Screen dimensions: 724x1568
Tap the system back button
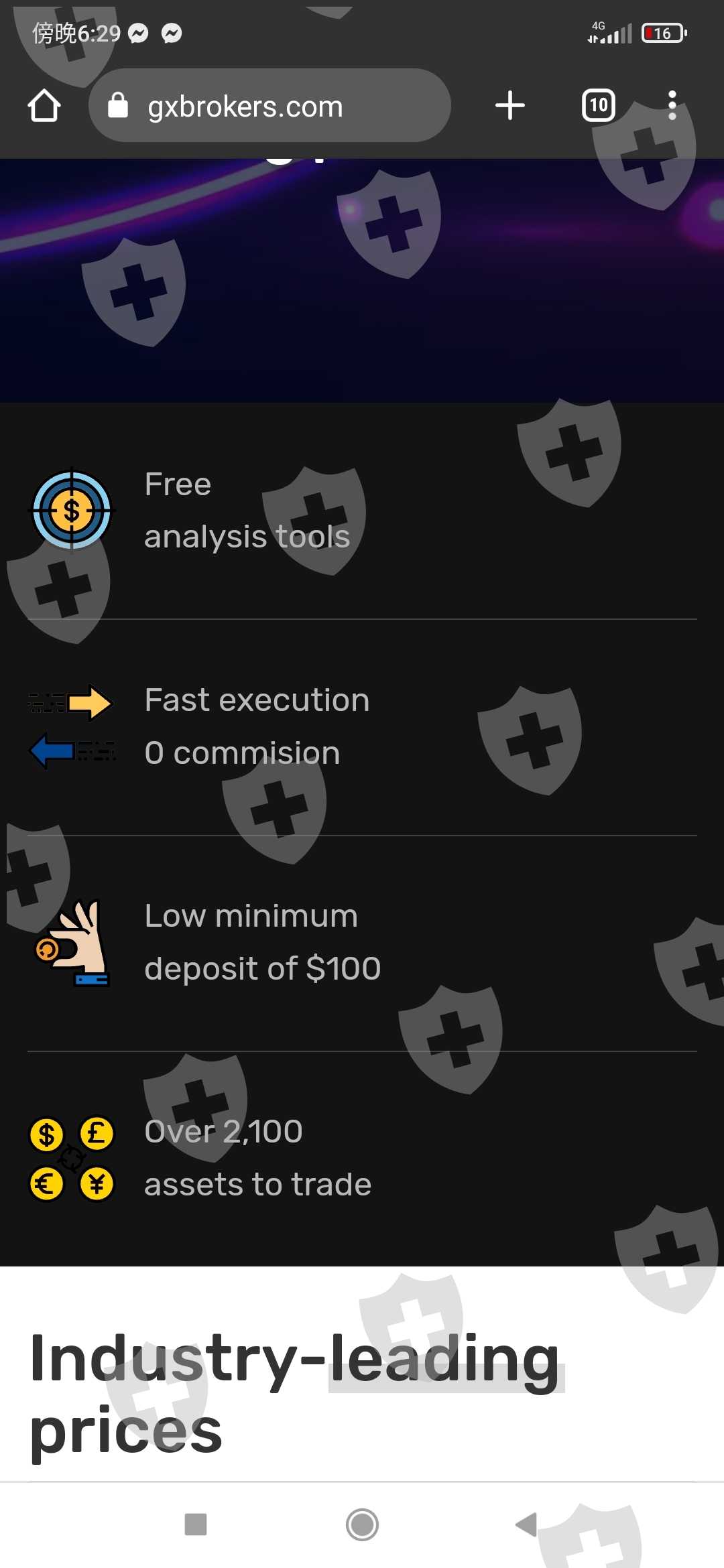pos(527,1524)
